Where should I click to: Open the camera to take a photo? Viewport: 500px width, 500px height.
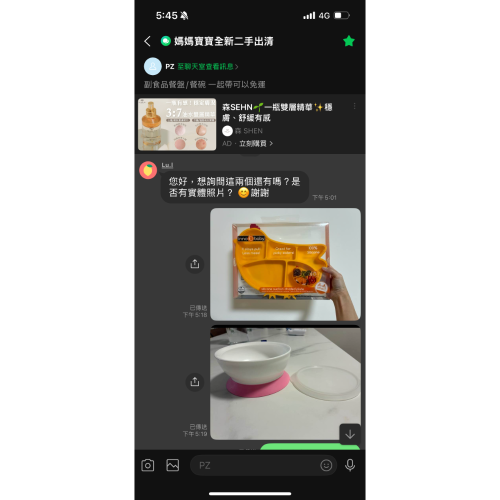tap(148, 465)
